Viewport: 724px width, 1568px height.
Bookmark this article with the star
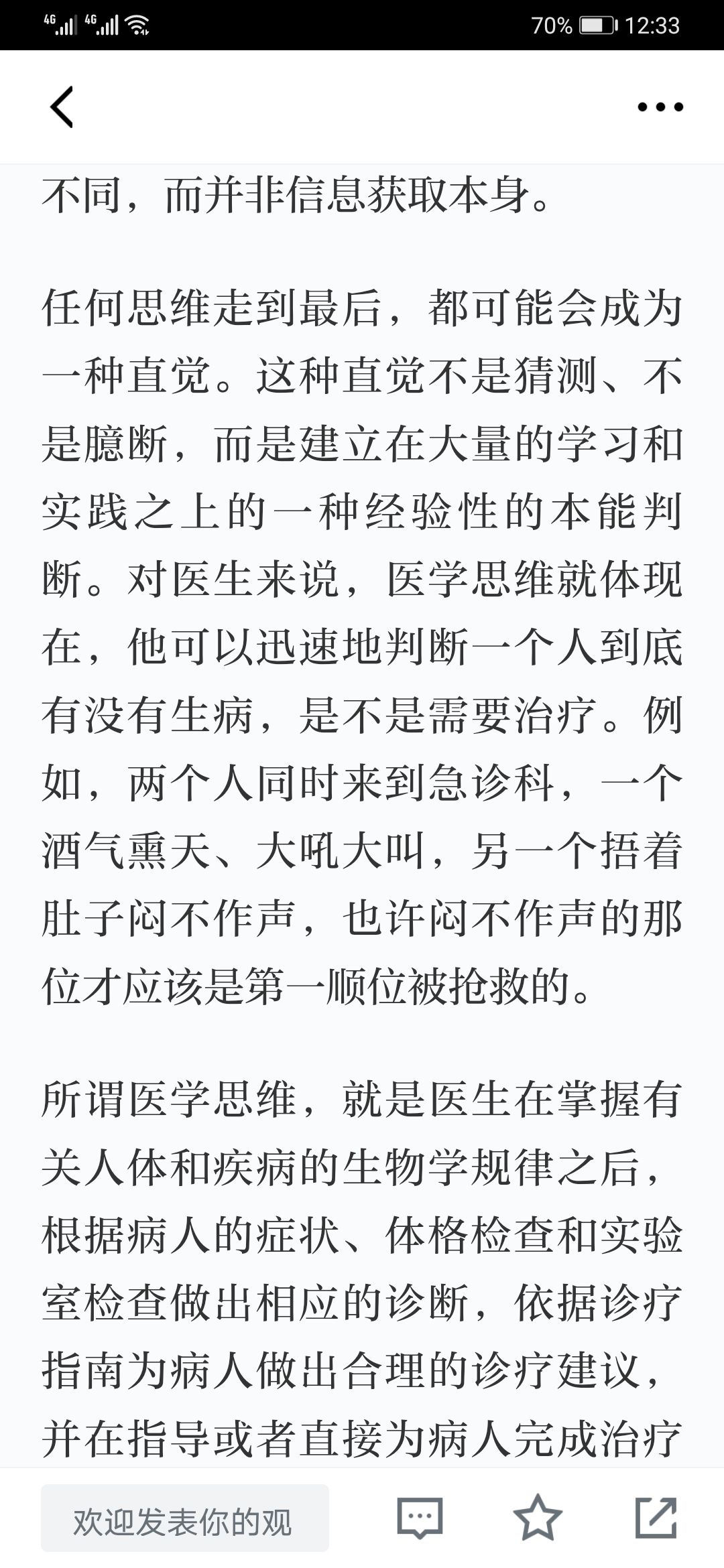coord(538,1517)
